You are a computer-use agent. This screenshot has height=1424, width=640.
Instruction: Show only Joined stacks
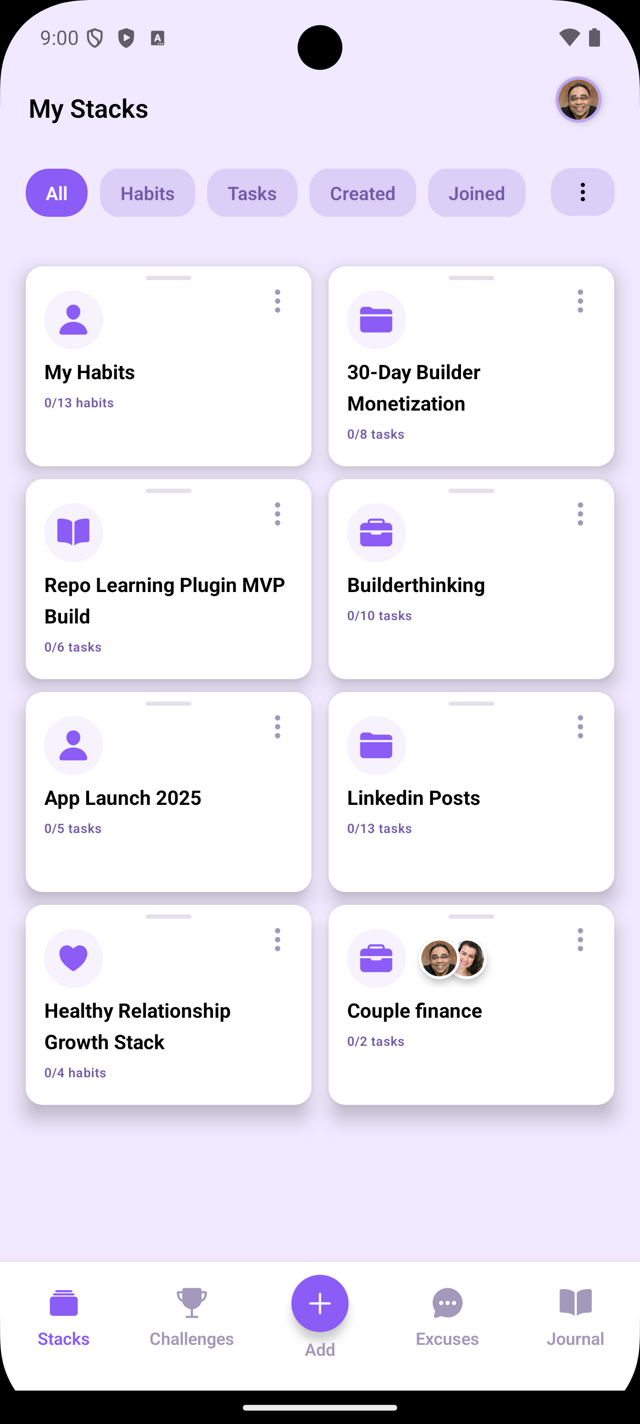(476, 193)
